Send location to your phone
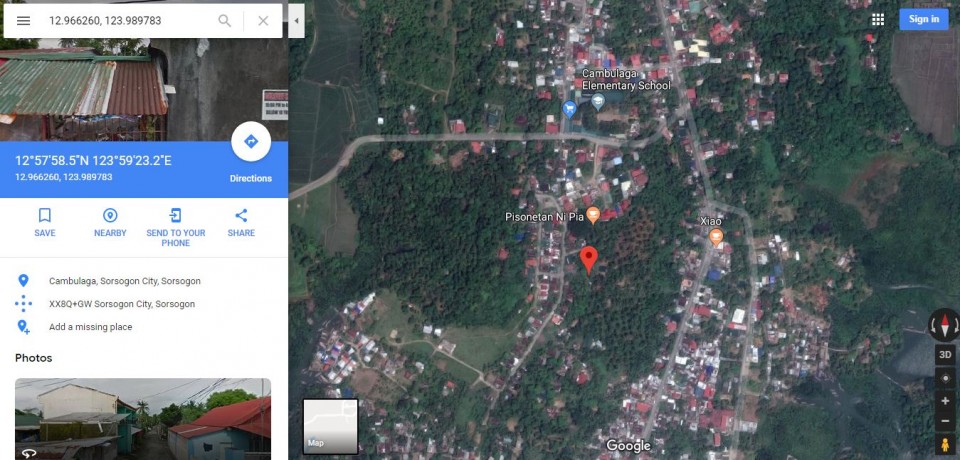960x460 pixels. tap(175, 226)
